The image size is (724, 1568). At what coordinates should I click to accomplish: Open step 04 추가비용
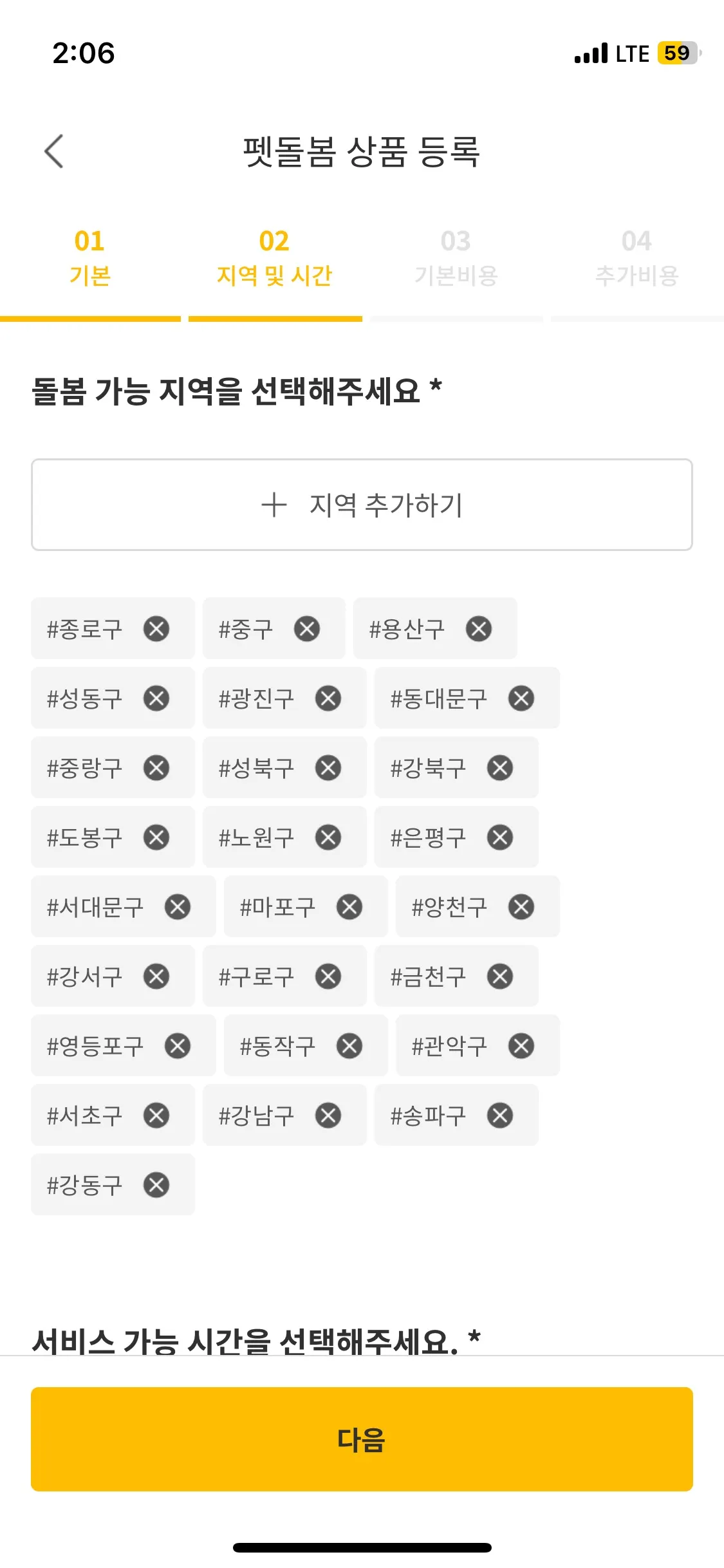pyautogui.click(x=636, y=259)
